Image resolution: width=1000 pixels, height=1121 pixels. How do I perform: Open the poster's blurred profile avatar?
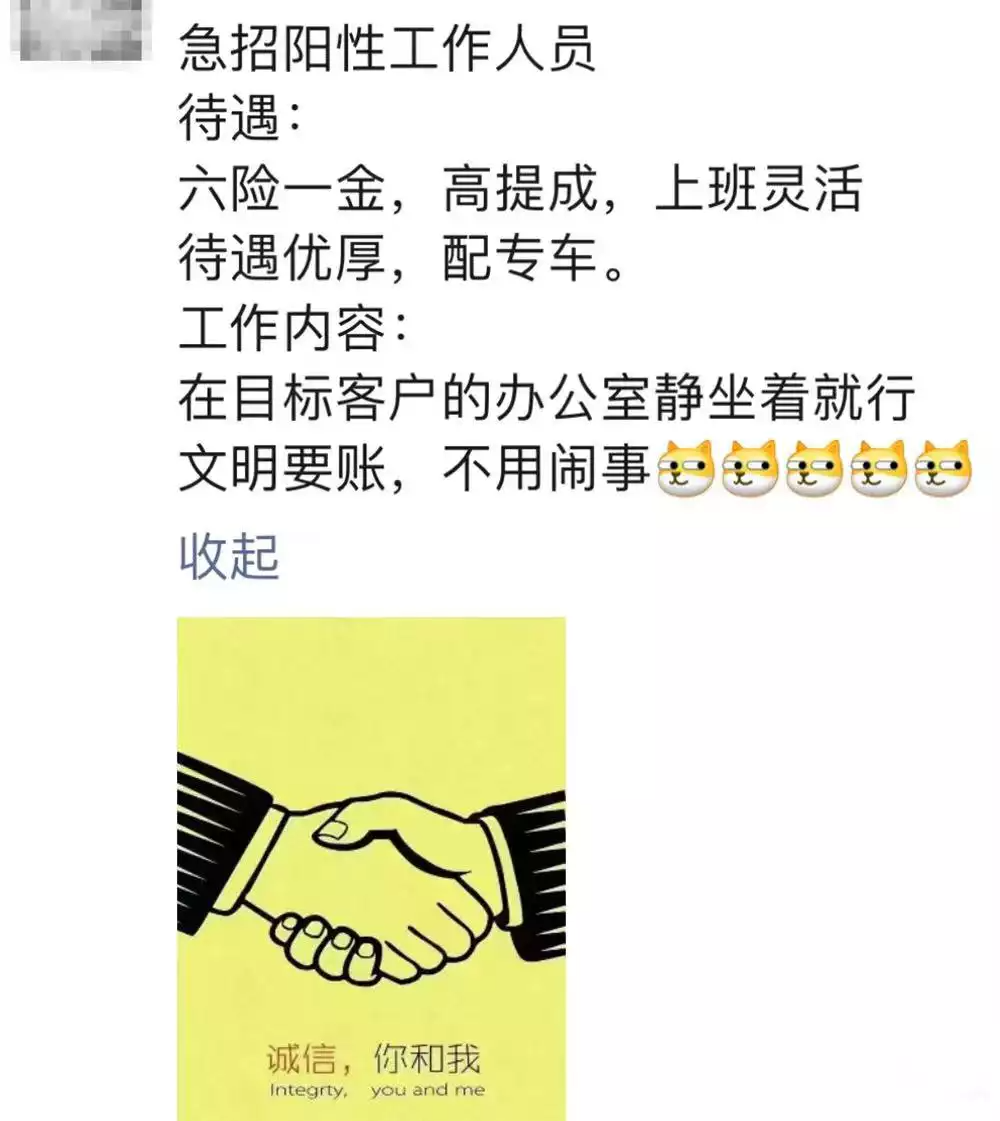(82, 30)
